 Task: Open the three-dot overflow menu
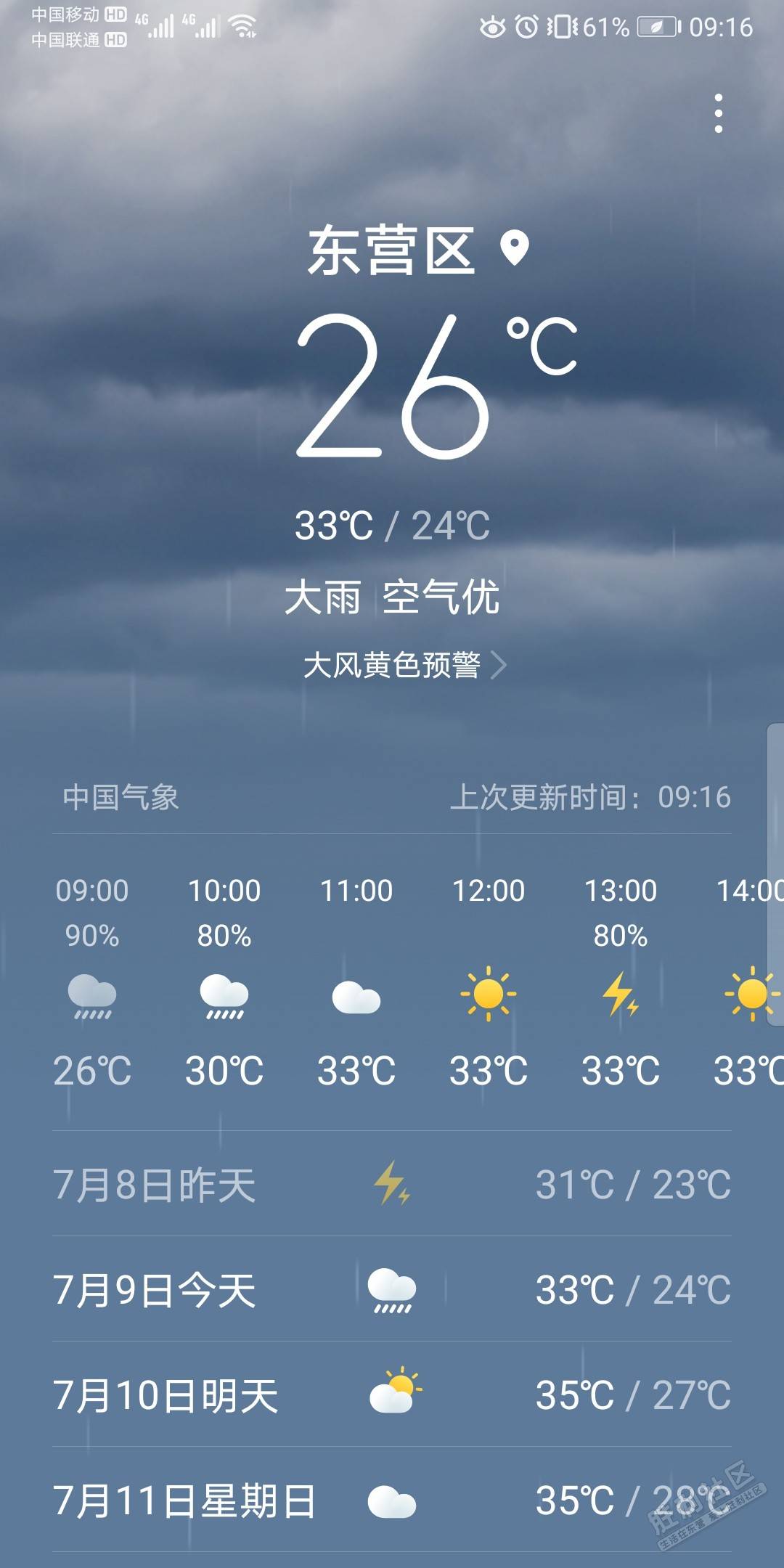(x=719, y=115)
